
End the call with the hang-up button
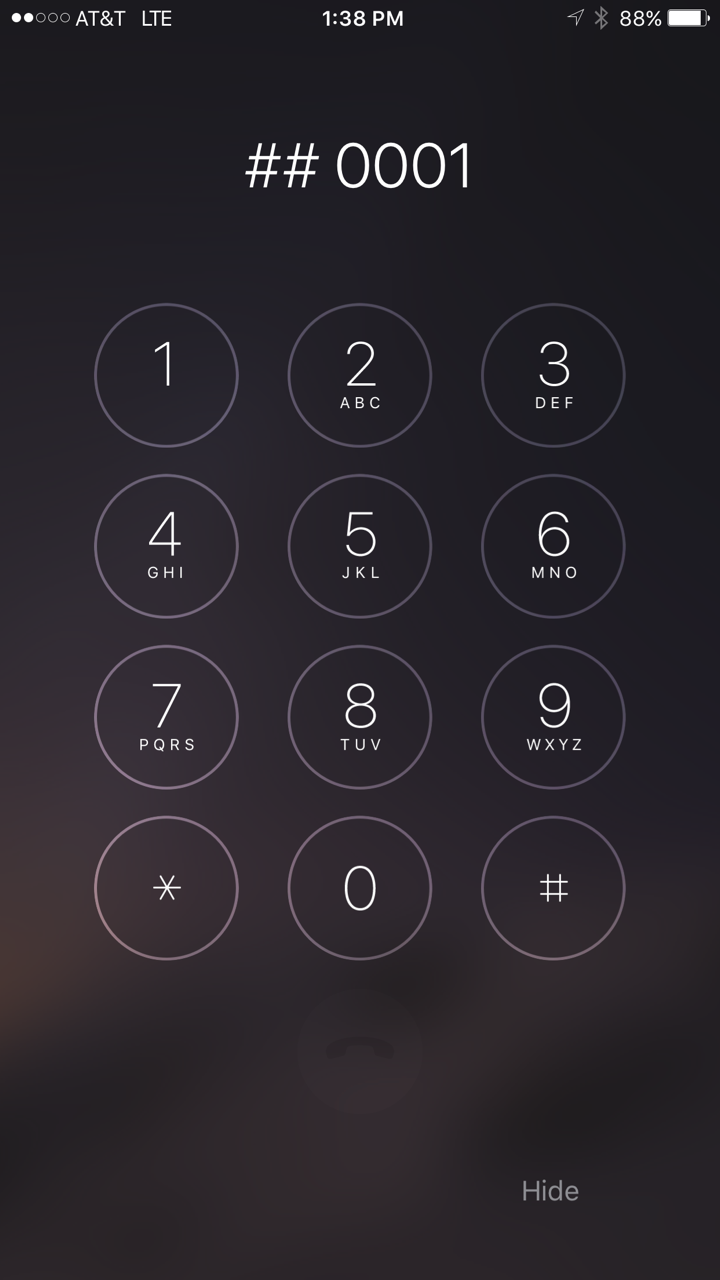[x=360, y=1050]
